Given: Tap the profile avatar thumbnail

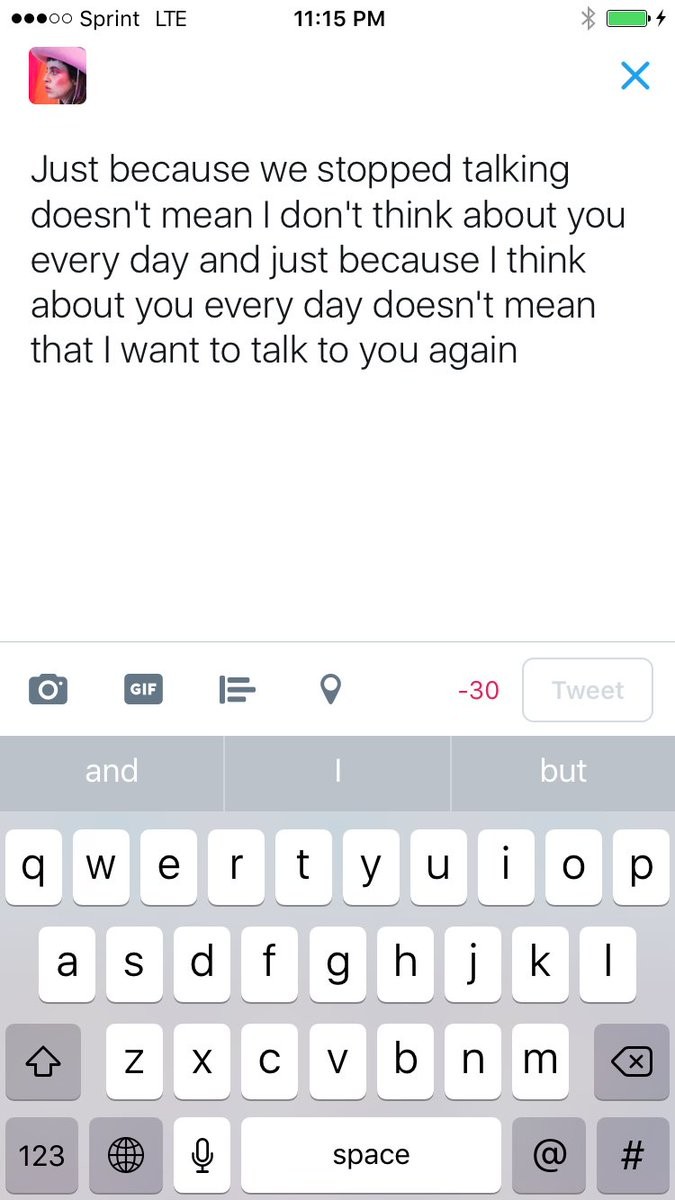Looking at the screenshot, I should click(57, 76).
